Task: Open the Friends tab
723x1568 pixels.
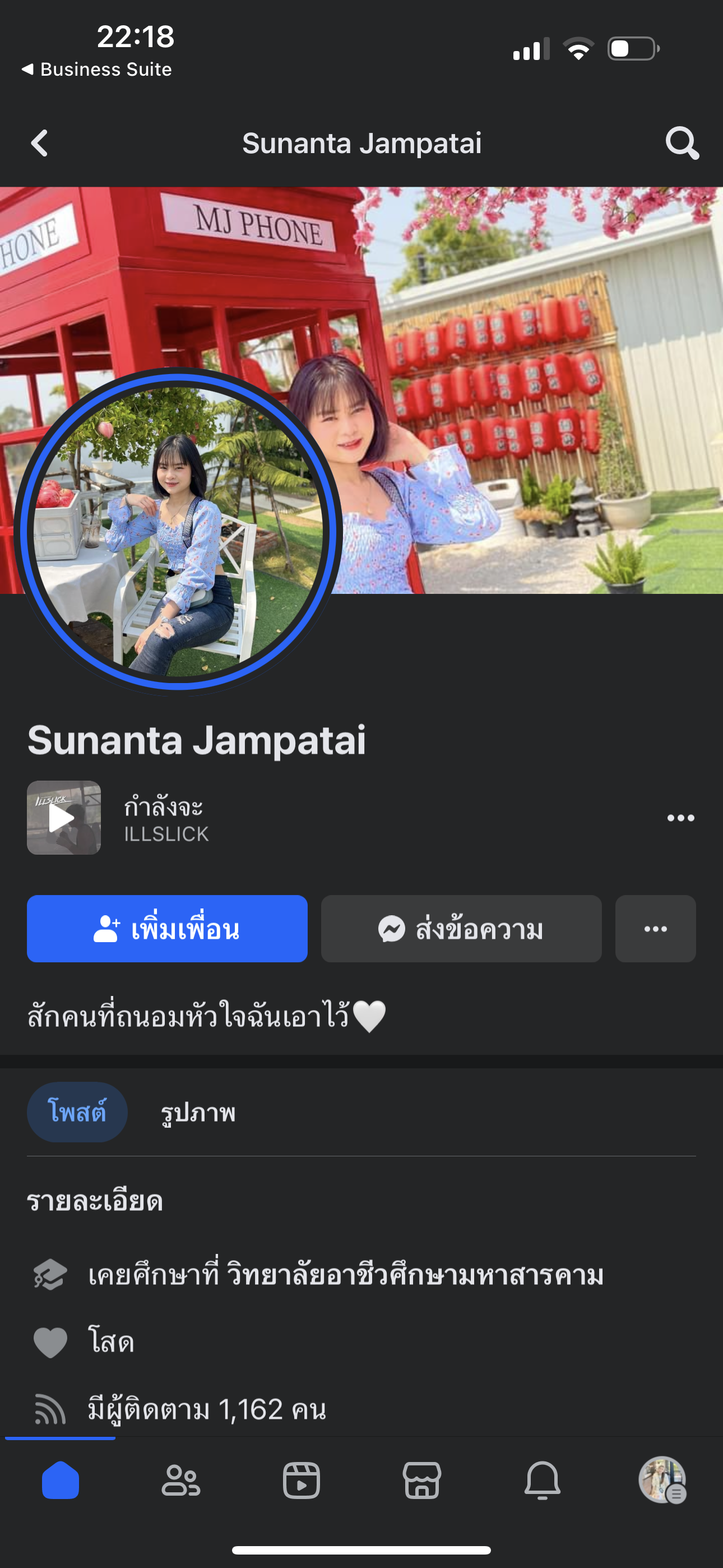Action: coord(180,1481)
